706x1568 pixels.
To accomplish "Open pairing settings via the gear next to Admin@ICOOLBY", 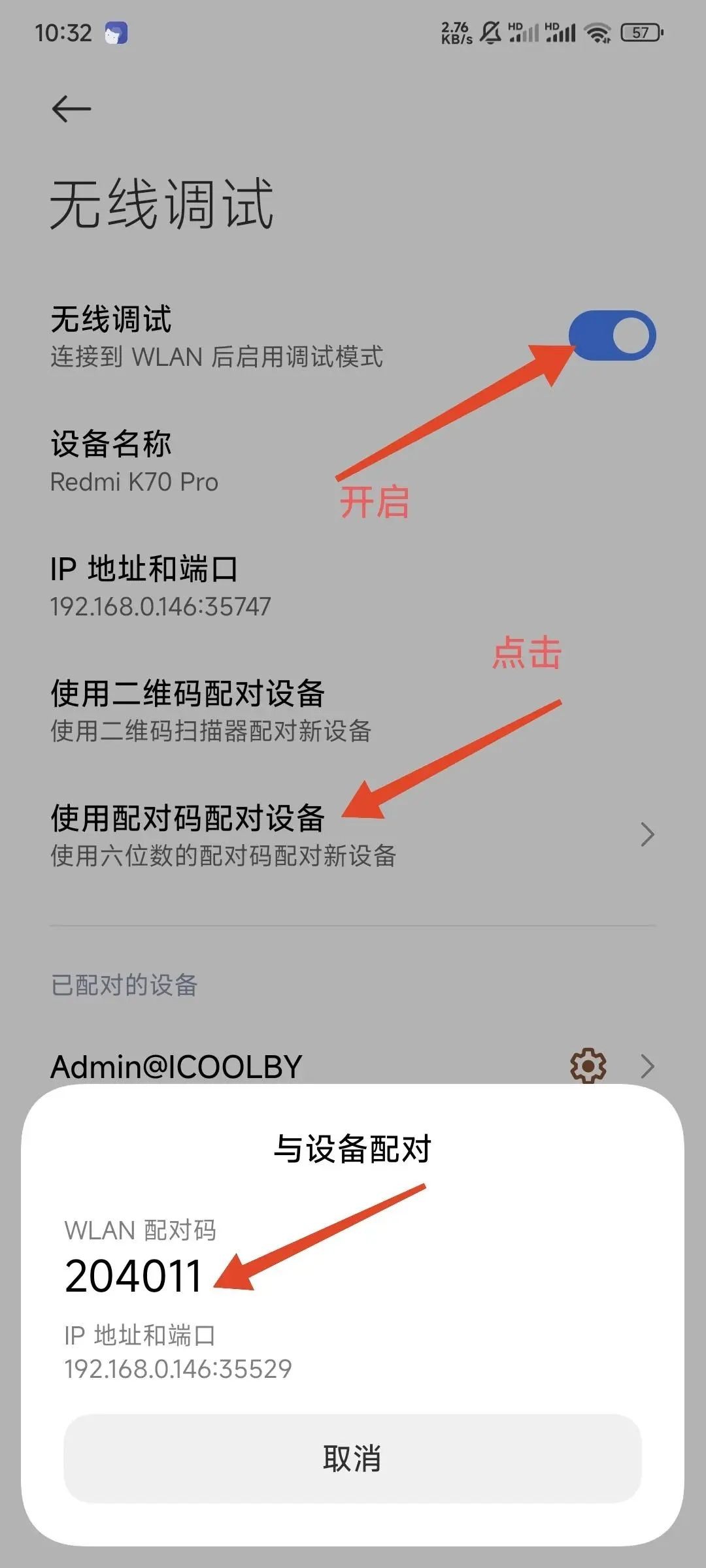I will coord(587,1066).
